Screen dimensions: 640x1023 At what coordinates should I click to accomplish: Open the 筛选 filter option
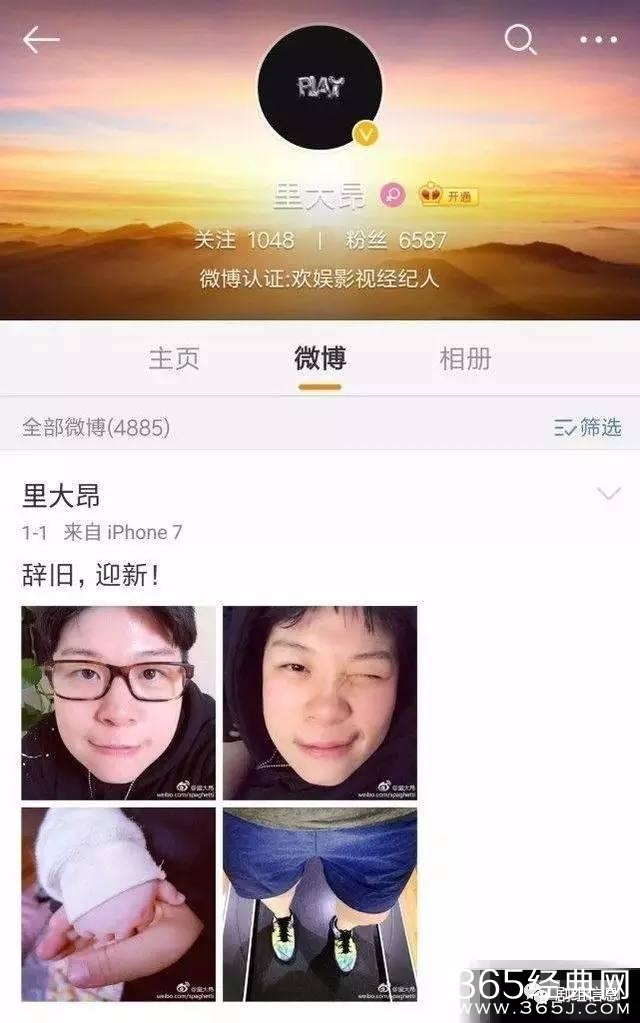pyautogui.click(x=588, y=428)
